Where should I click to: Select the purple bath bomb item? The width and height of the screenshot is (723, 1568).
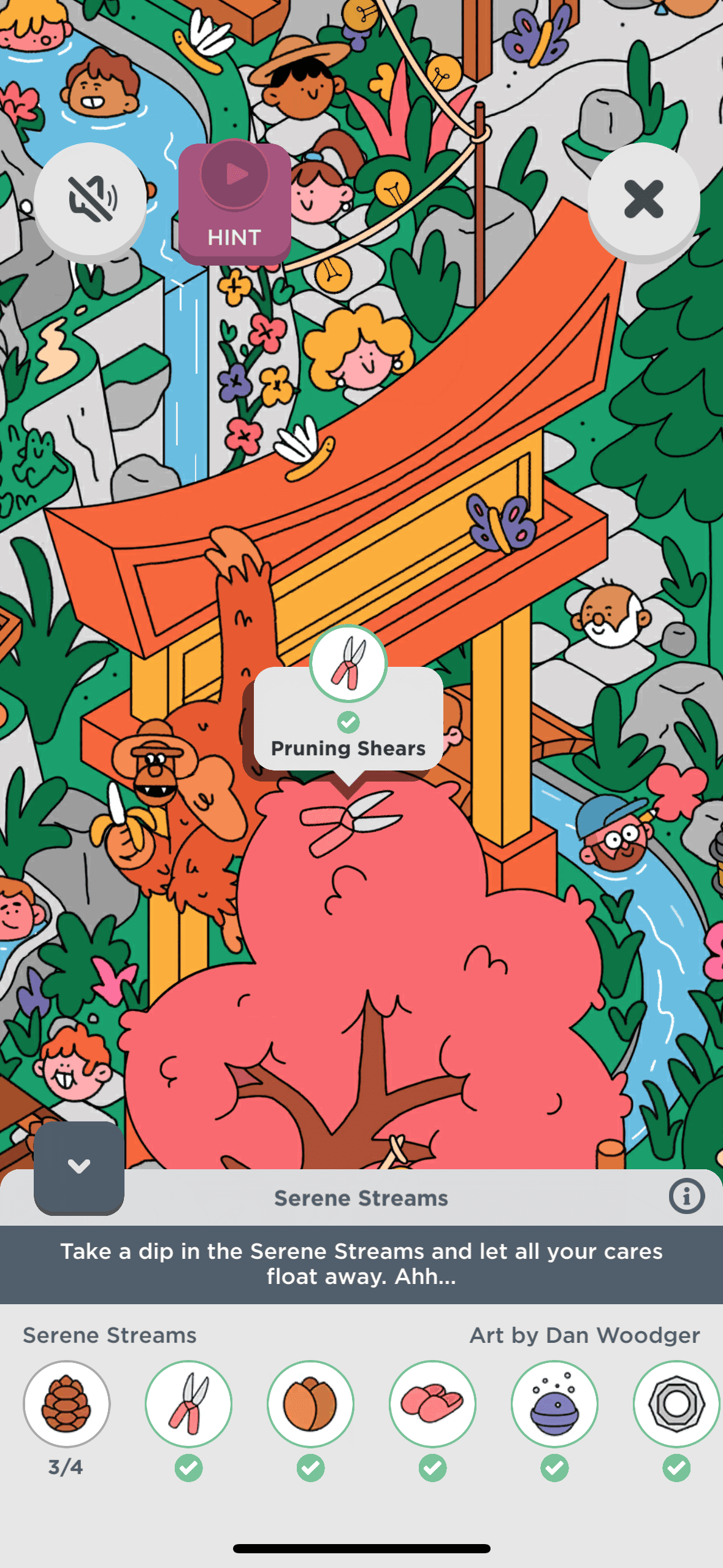554,1404
